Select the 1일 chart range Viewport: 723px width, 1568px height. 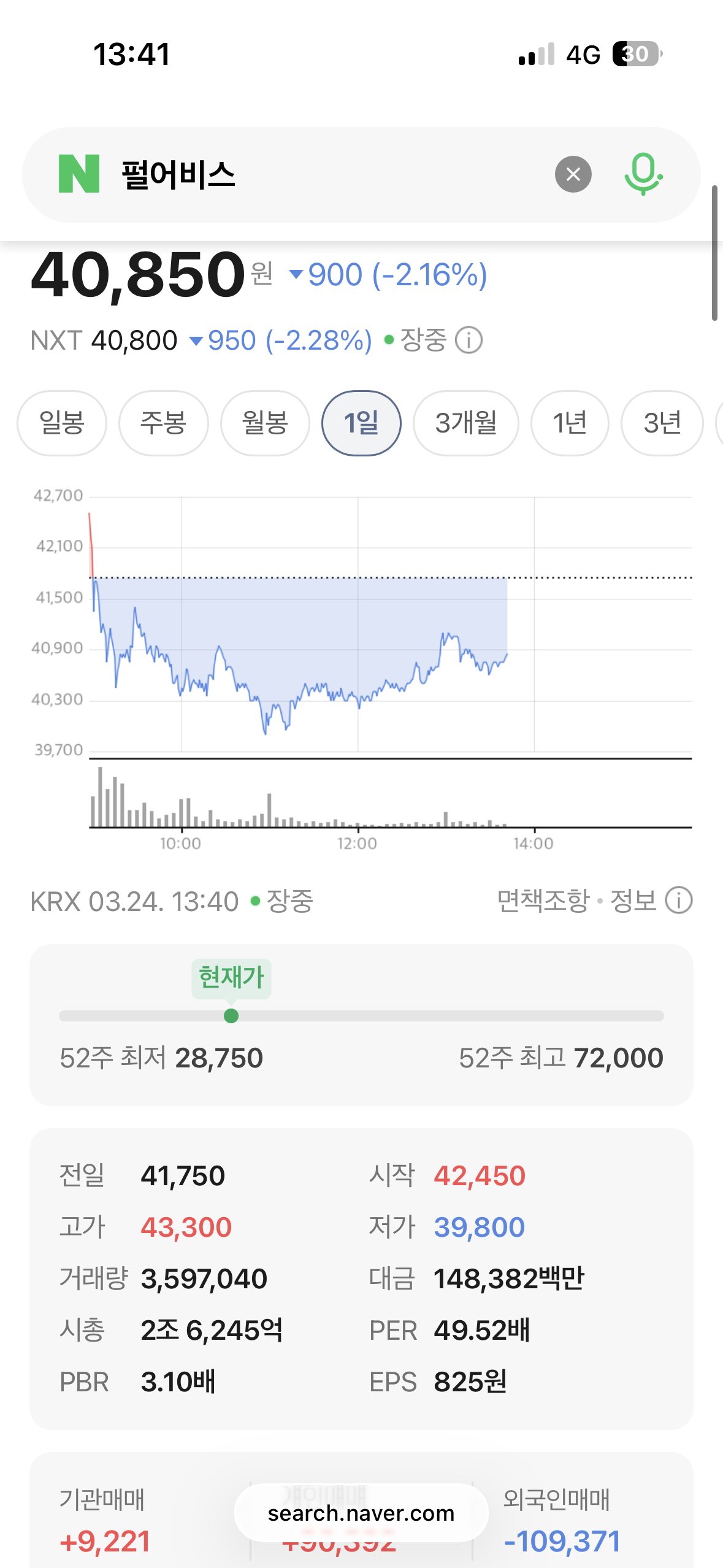[x=361, y=423]
